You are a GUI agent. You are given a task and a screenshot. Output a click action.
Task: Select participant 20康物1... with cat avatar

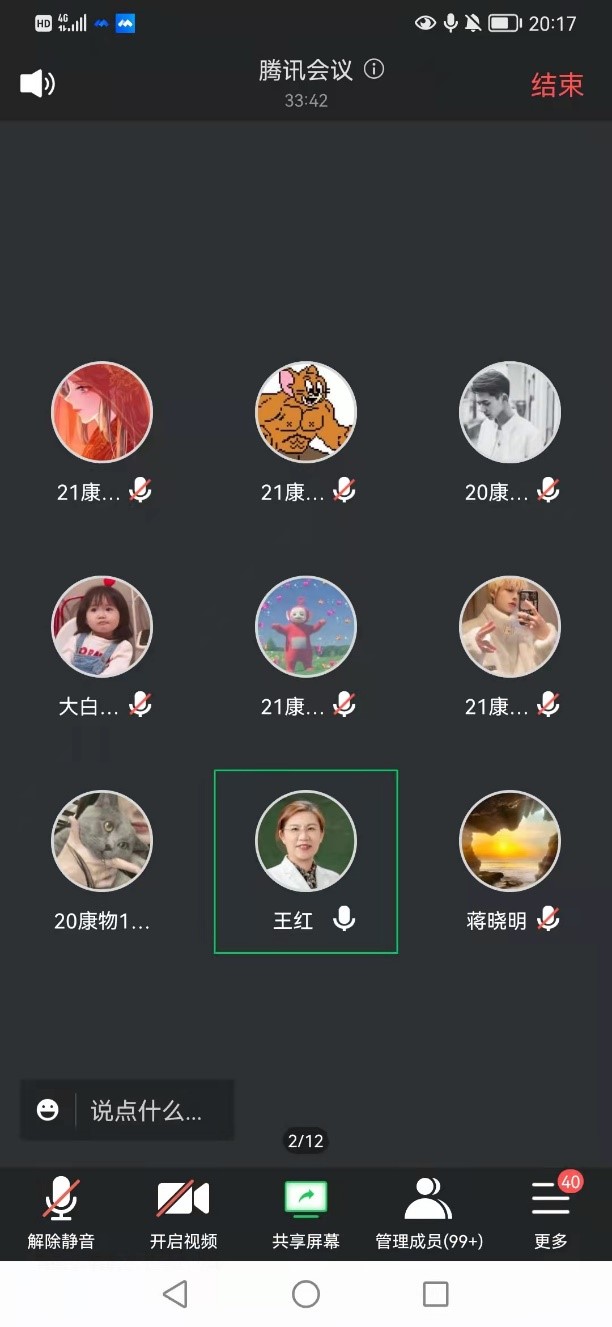(x=102, y=843)
